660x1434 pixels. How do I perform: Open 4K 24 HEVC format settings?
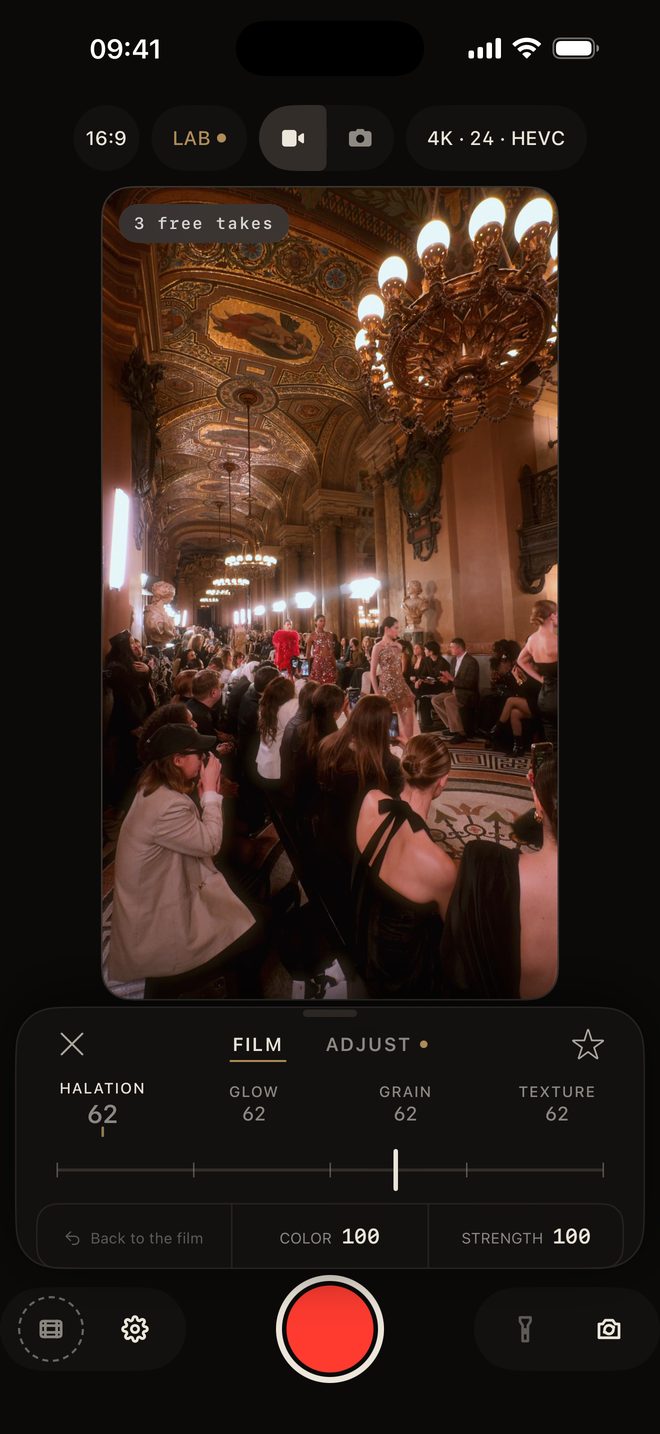coord(496,138)
